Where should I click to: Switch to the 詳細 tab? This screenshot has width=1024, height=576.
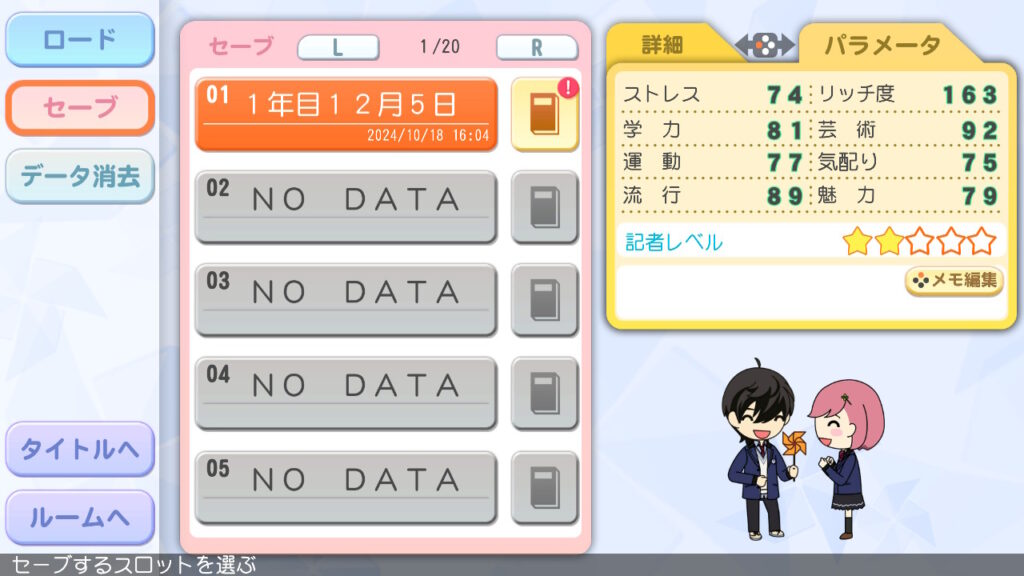pos(661,45)
